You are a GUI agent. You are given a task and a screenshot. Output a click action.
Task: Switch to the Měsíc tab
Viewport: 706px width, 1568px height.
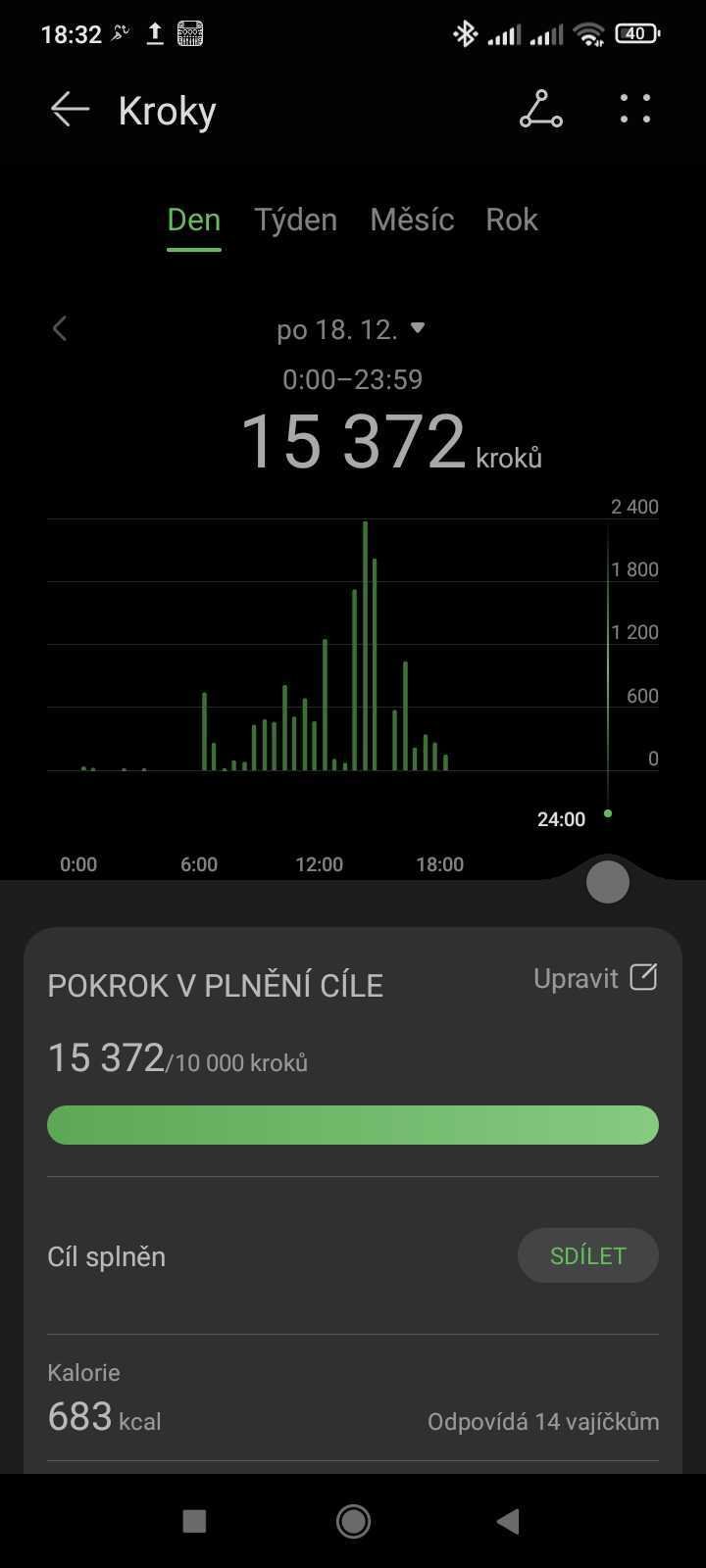[412, 220]
